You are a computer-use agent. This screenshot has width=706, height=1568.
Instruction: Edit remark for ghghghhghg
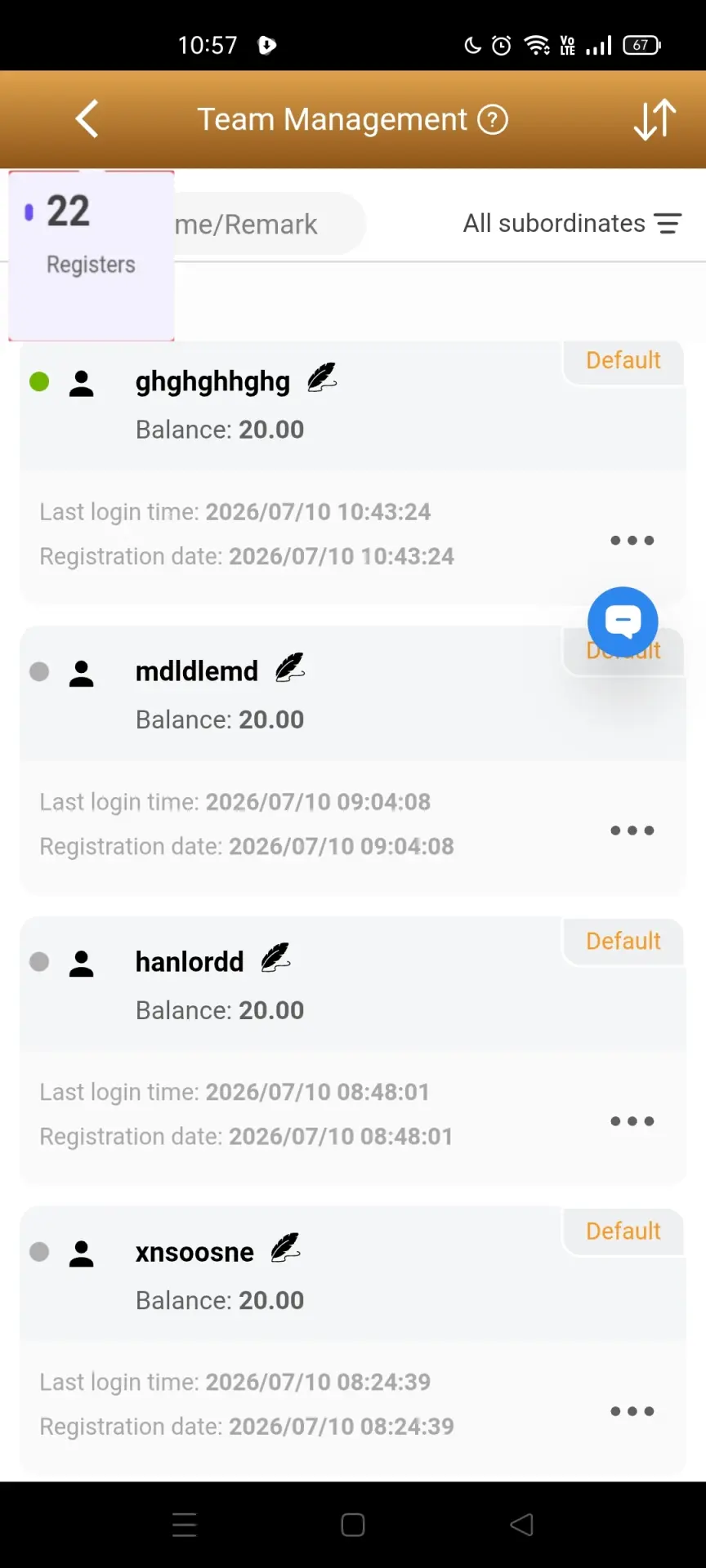pyautogui.click(x=322, y=377)
